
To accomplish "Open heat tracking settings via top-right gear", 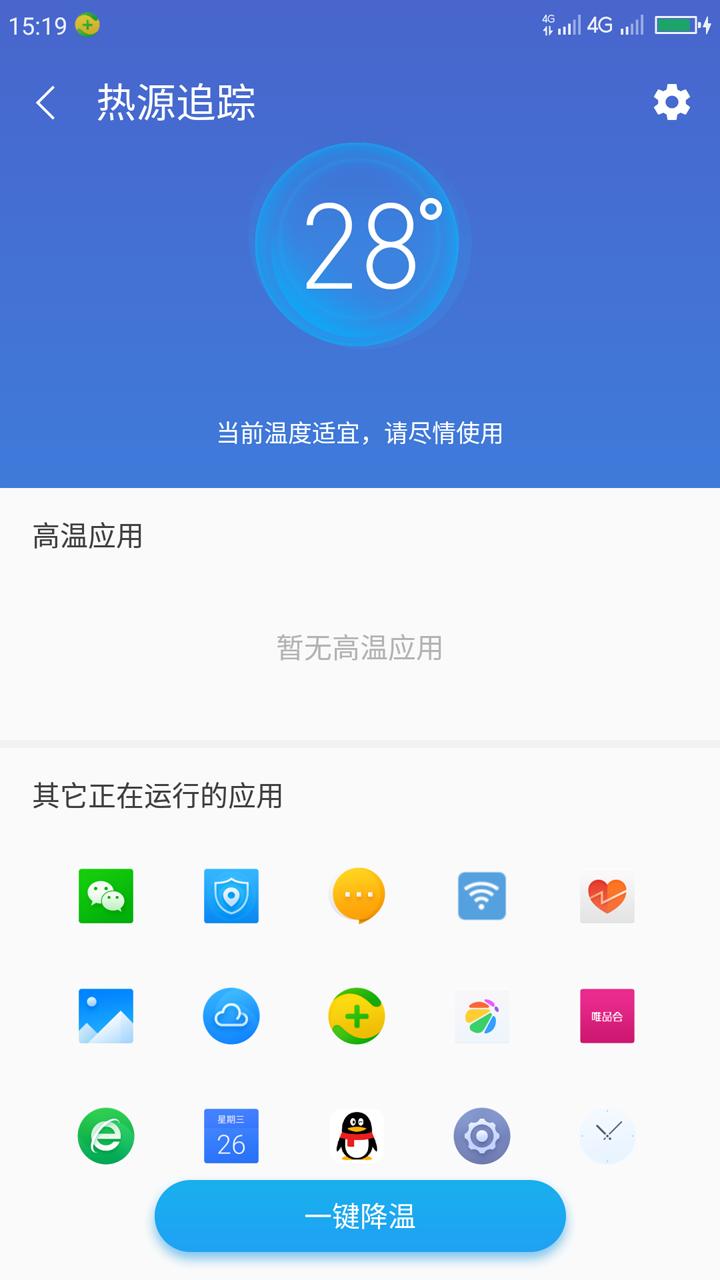I will (672, 103).
